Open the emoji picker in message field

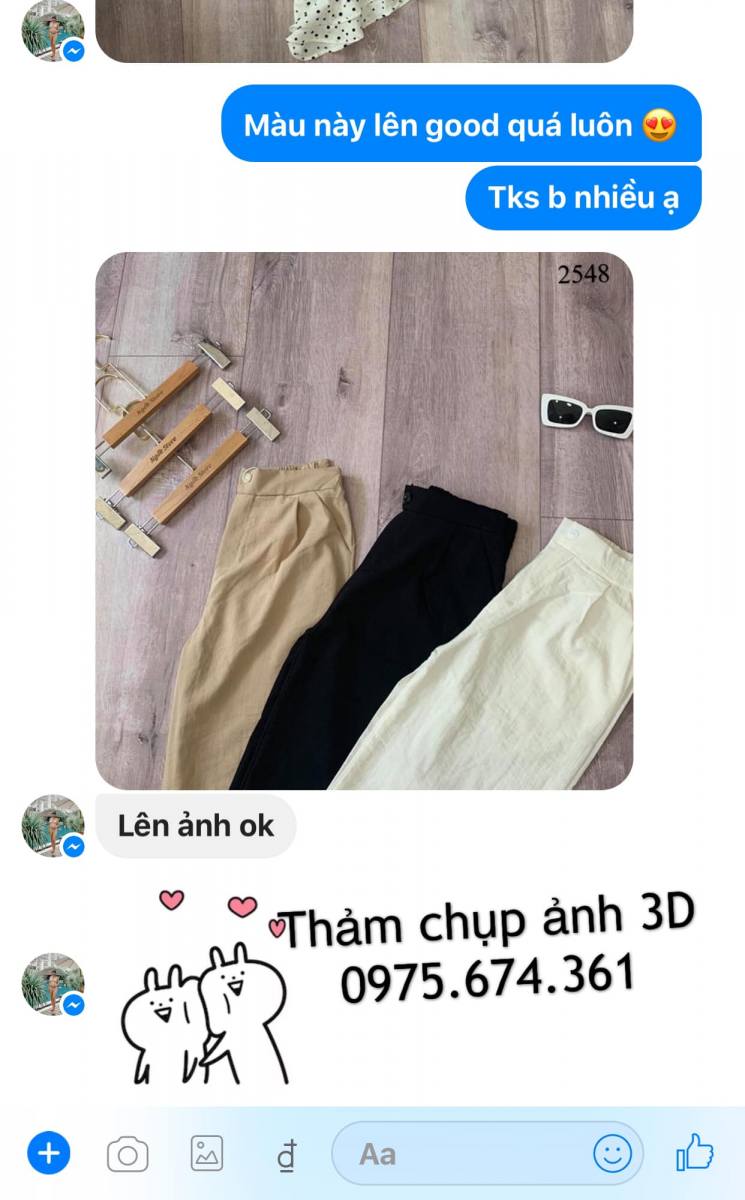click(612, 1154)
